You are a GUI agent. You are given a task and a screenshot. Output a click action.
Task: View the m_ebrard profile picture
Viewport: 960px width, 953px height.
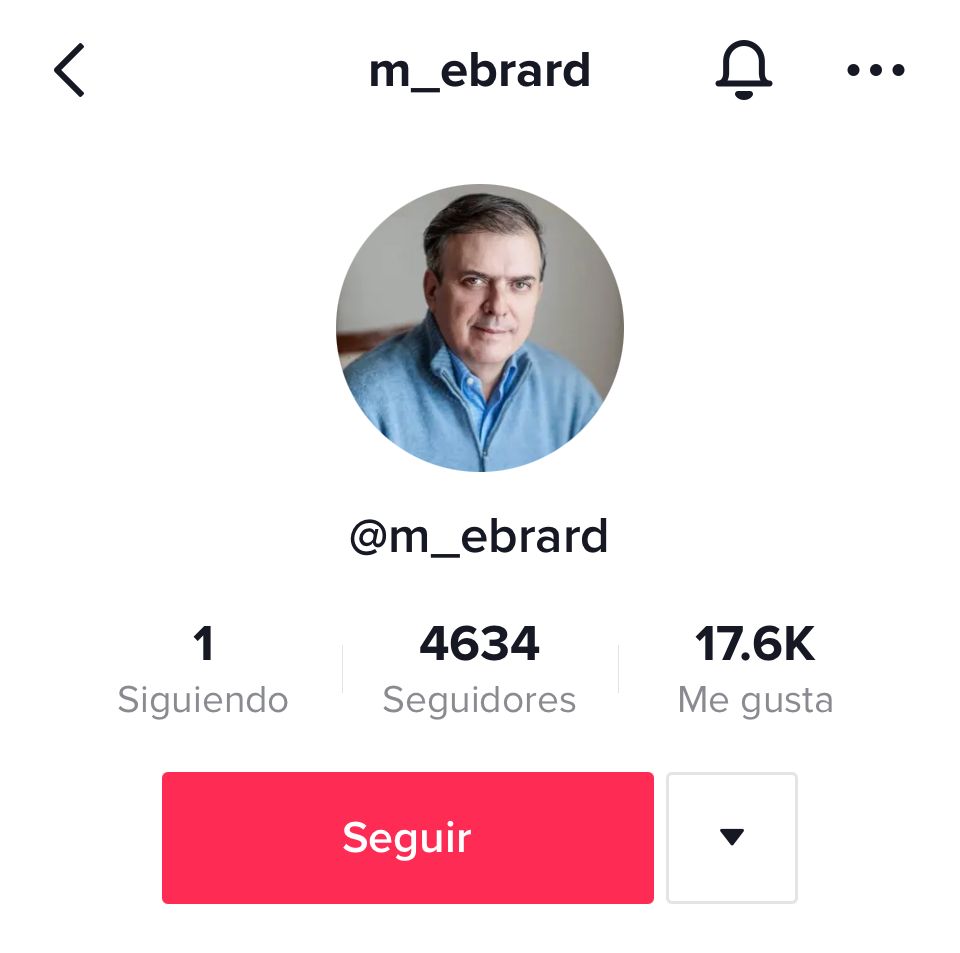(480, 328)
